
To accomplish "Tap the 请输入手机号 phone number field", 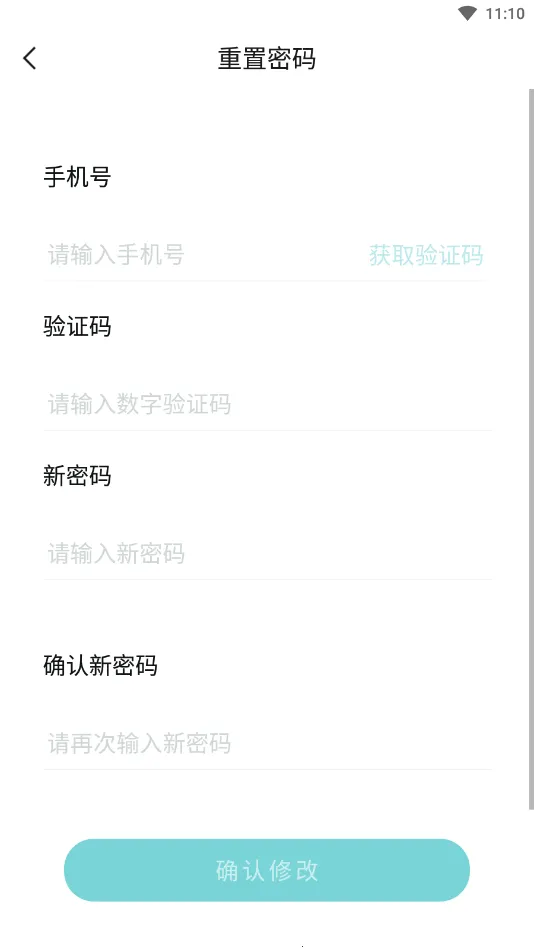I will (203, 255).
